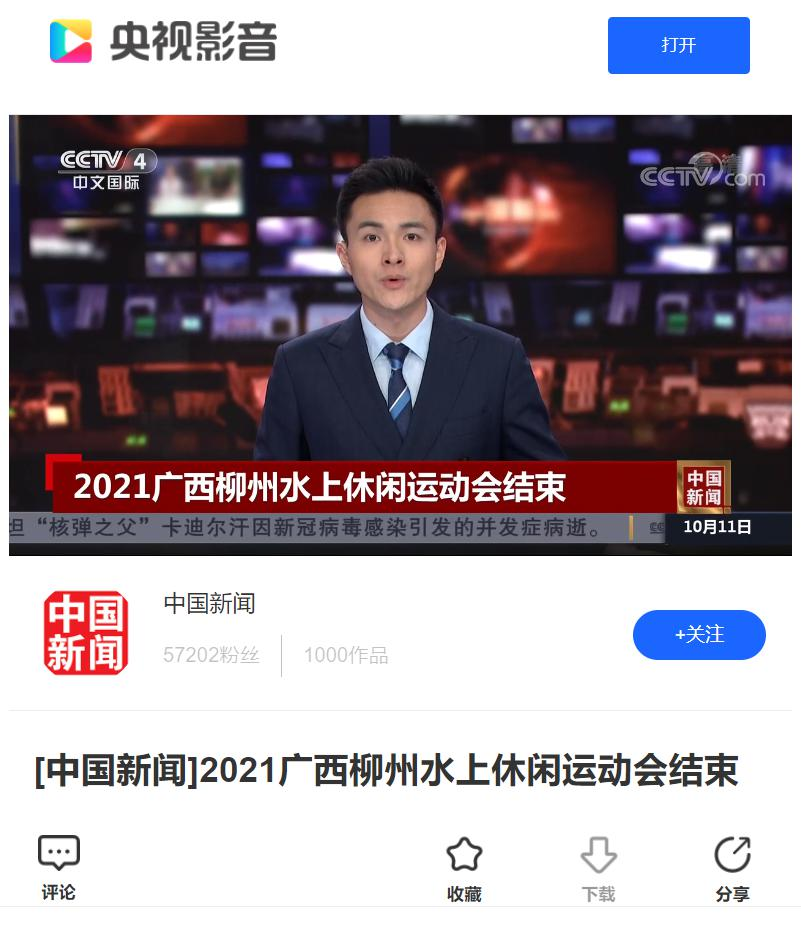The height and width of the screenshot is (925, 801).
Task: Add video to favorites via 收藏
Action: tap(464, 868)
